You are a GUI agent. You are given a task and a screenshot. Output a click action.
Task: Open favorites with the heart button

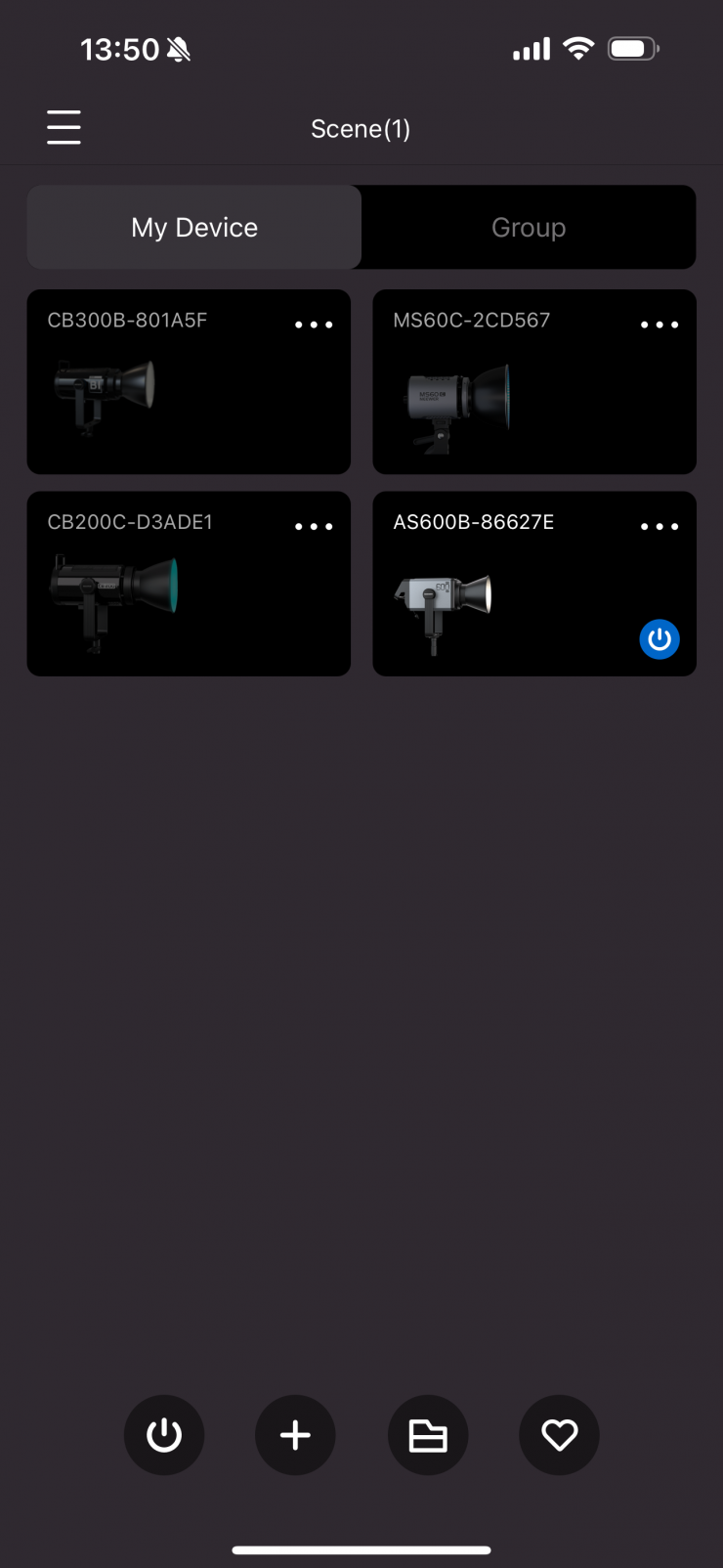(559, 1435)
